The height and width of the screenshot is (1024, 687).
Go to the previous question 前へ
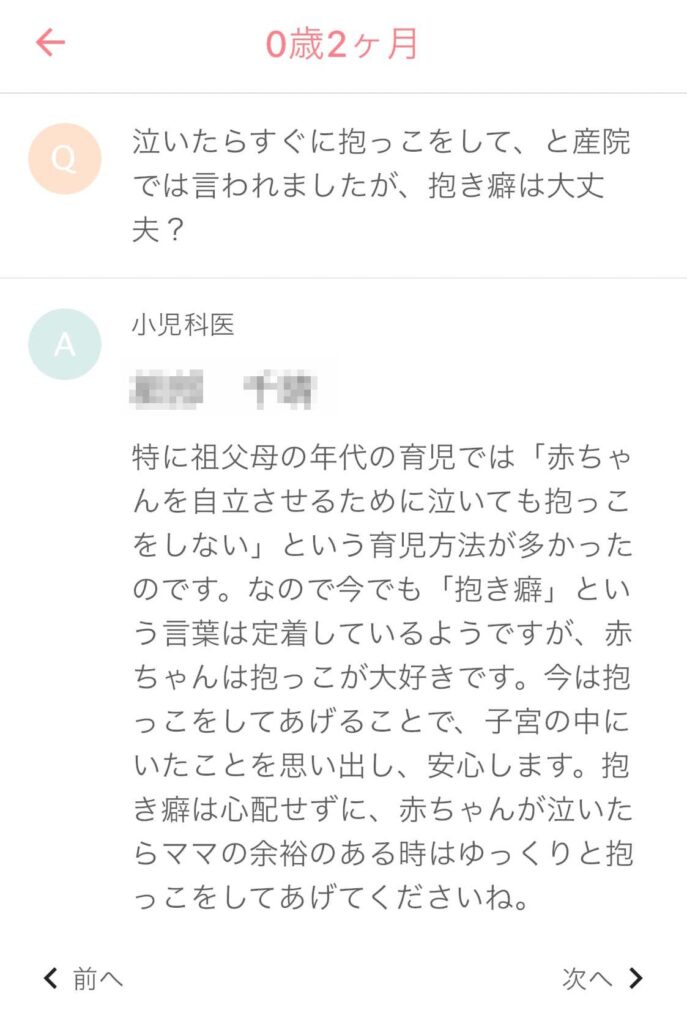[83, 979]
